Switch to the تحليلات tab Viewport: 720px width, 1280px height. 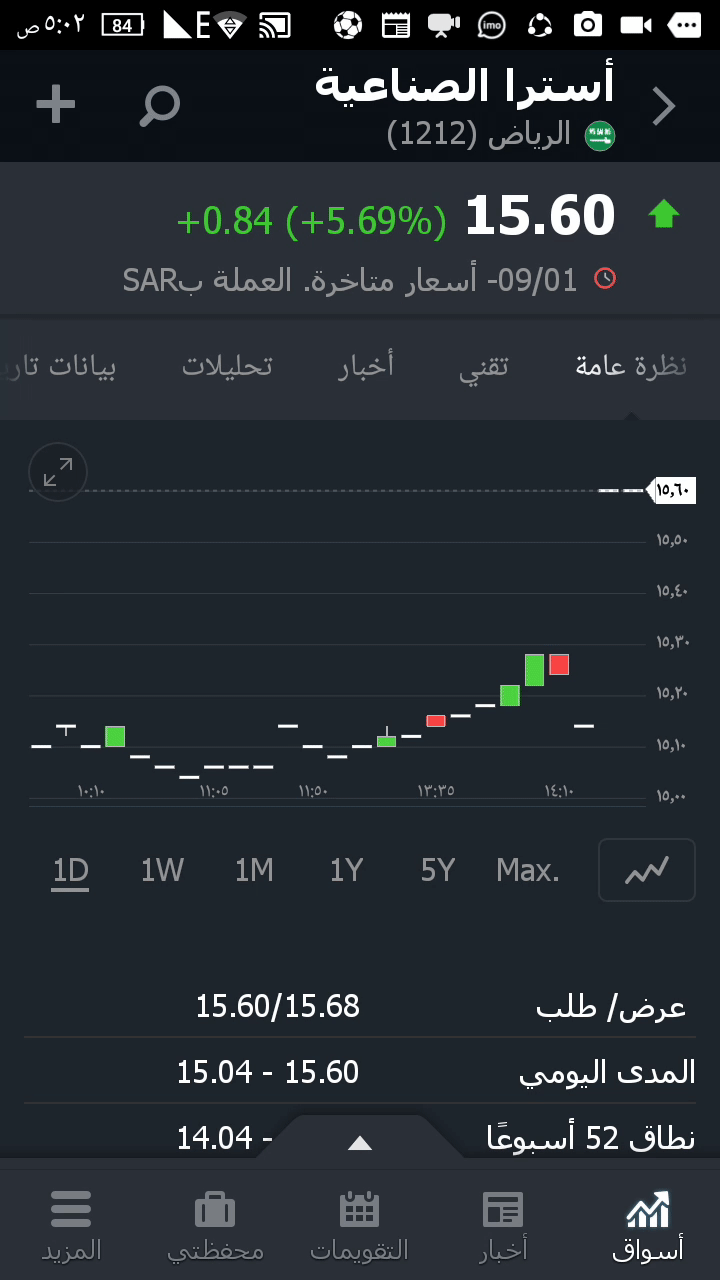coord(227,366)
